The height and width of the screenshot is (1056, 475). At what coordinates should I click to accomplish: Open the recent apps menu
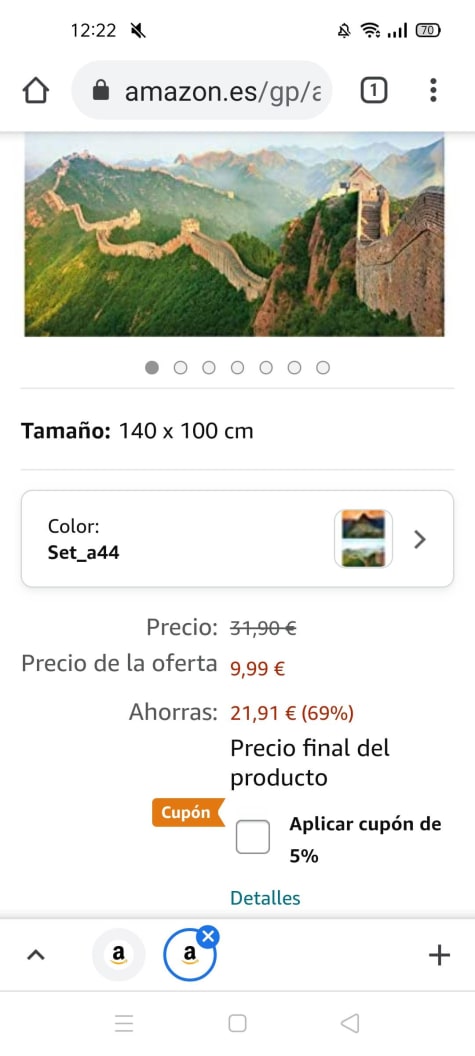[x=124, y=1024]
